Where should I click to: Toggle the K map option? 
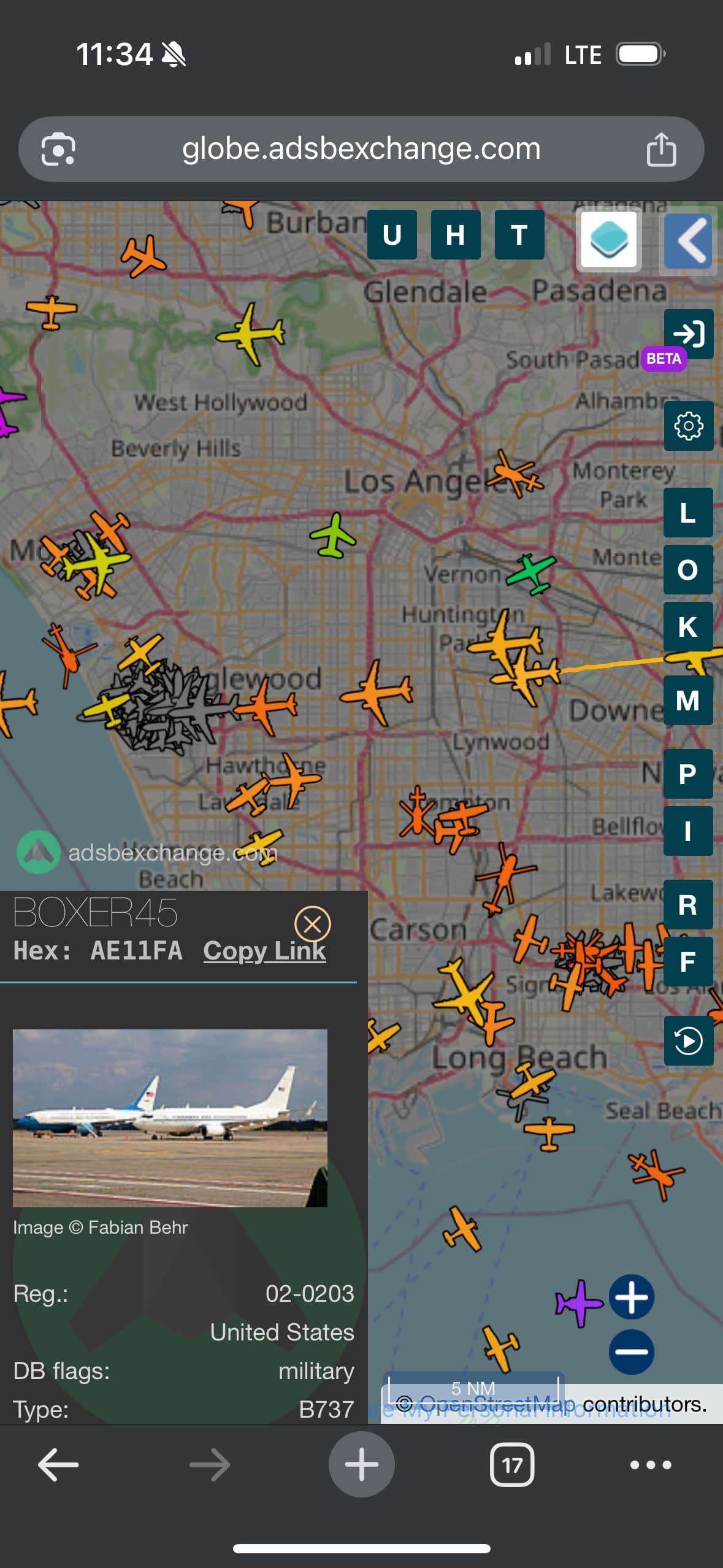click(x=687, y=627)
